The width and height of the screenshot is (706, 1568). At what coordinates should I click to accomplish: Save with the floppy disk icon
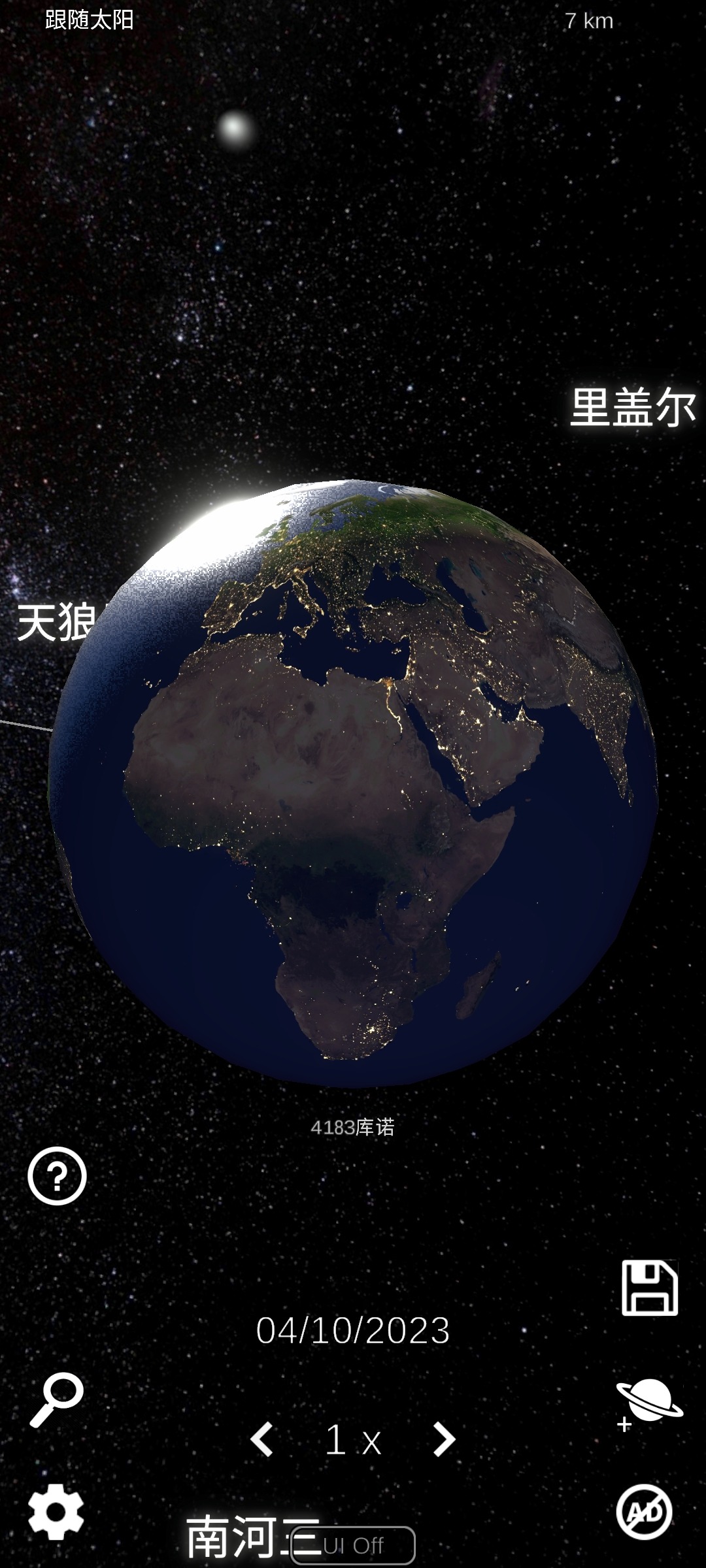coord(649,1288)
